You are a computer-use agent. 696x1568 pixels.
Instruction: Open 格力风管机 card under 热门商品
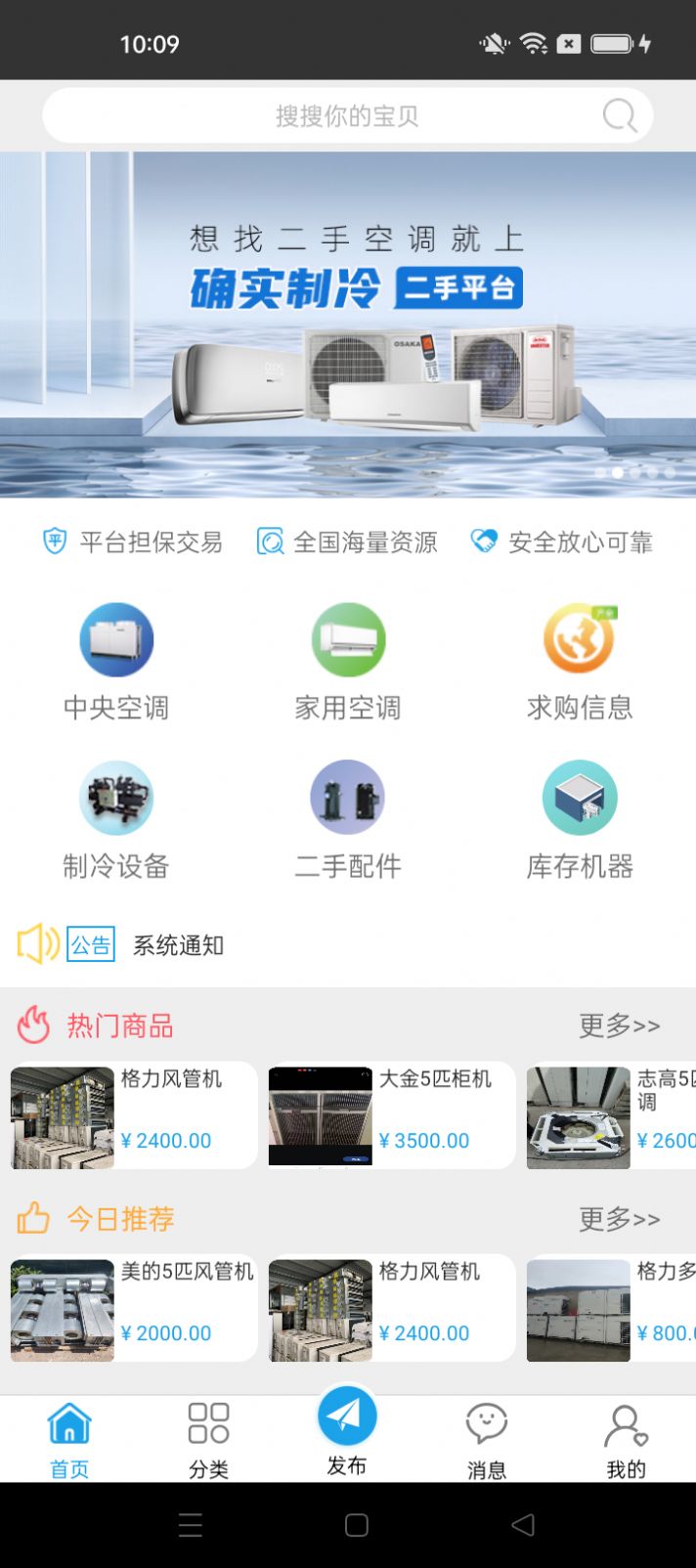(133, 1115)
